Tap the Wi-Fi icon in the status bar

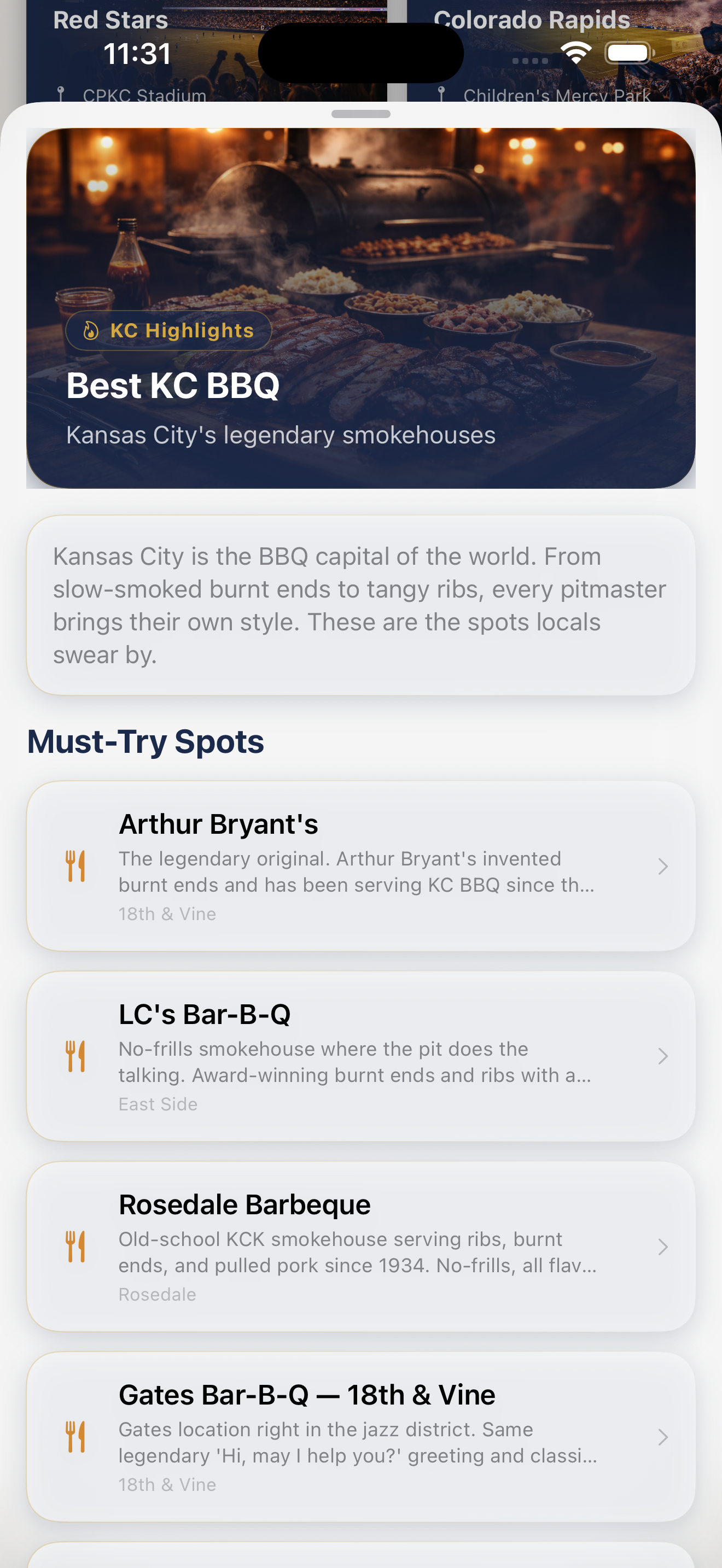click(x=577, y=52)
